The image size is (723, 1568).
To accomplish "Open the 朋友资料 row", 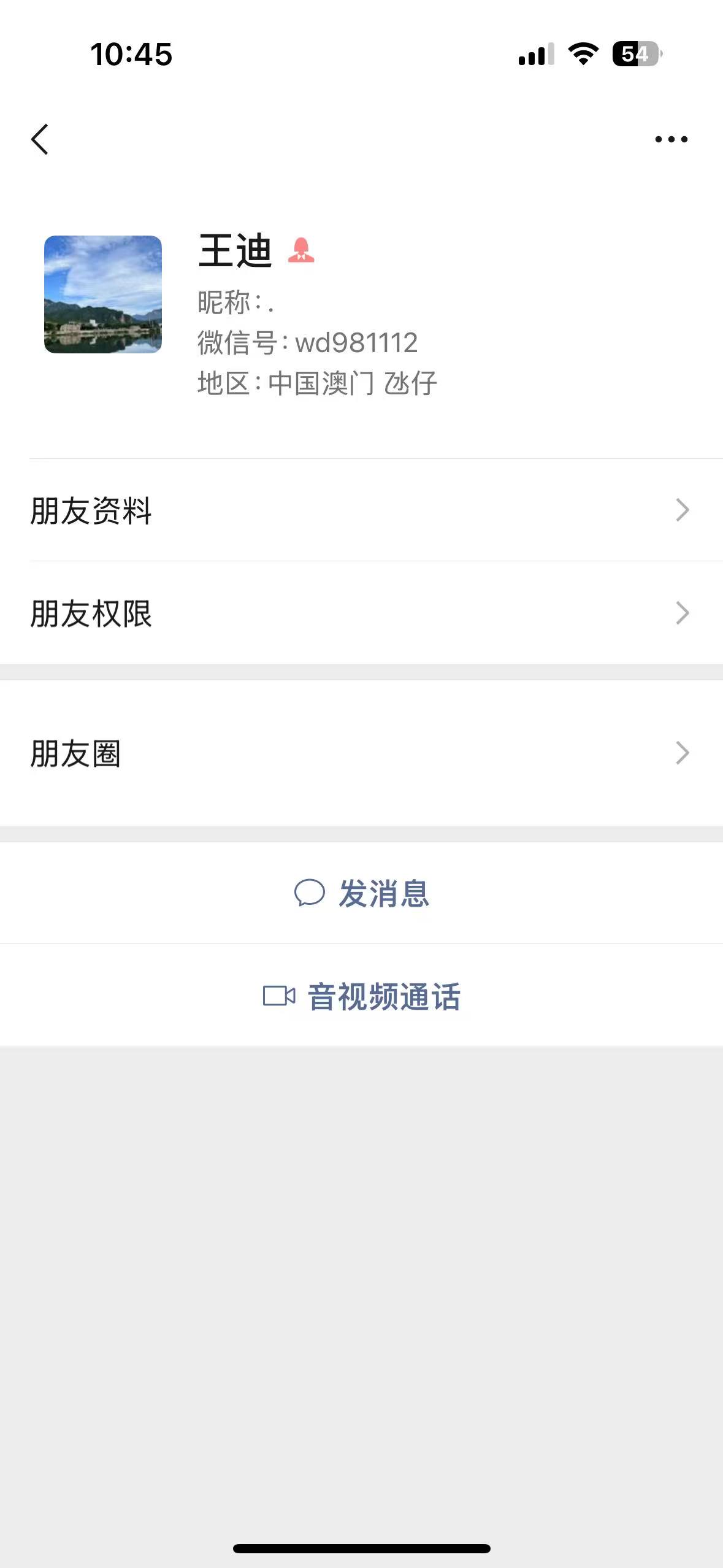I will click(x=362, y=510).
